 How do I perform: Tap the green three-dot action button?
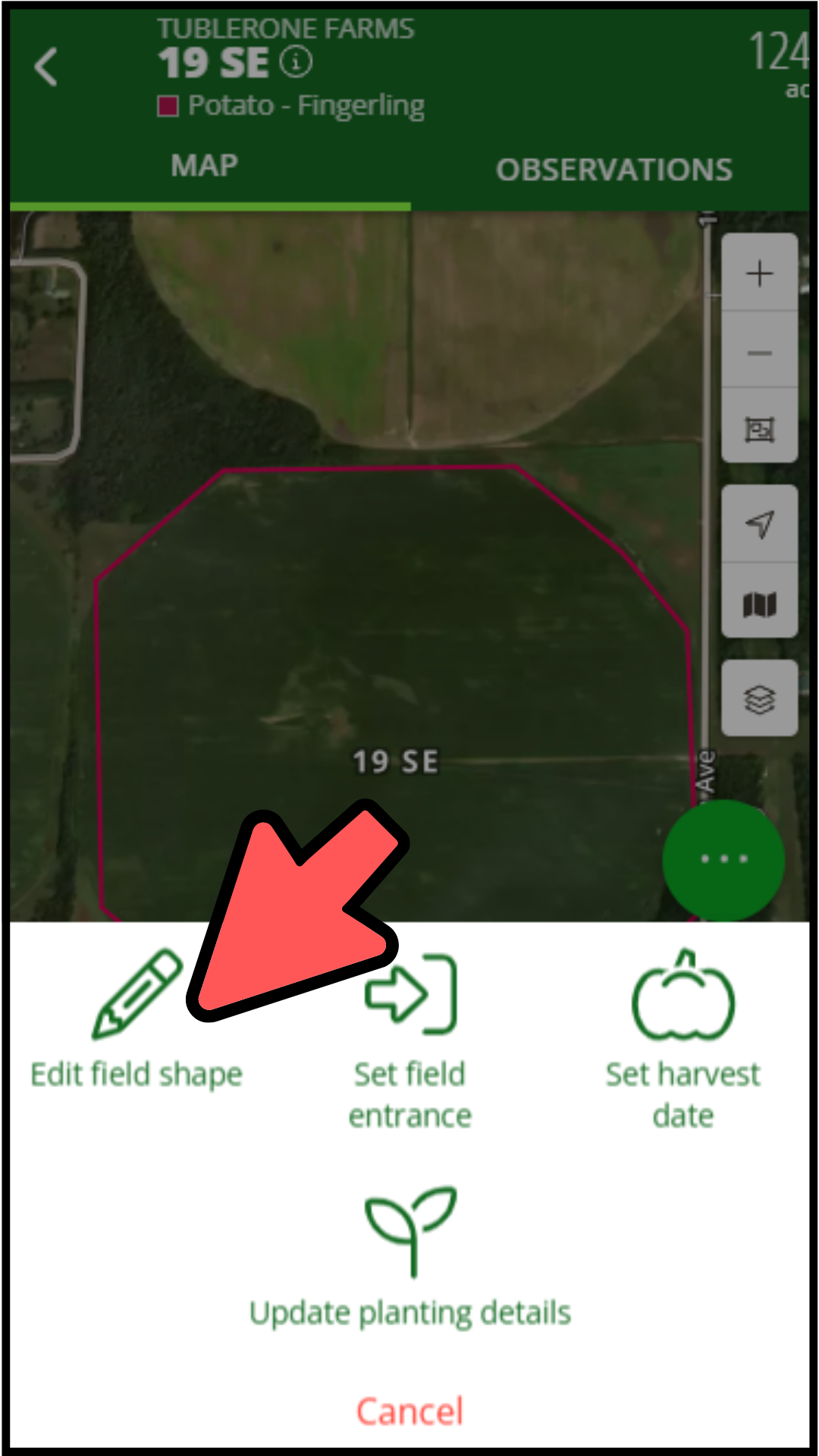[x=723, y=859]
